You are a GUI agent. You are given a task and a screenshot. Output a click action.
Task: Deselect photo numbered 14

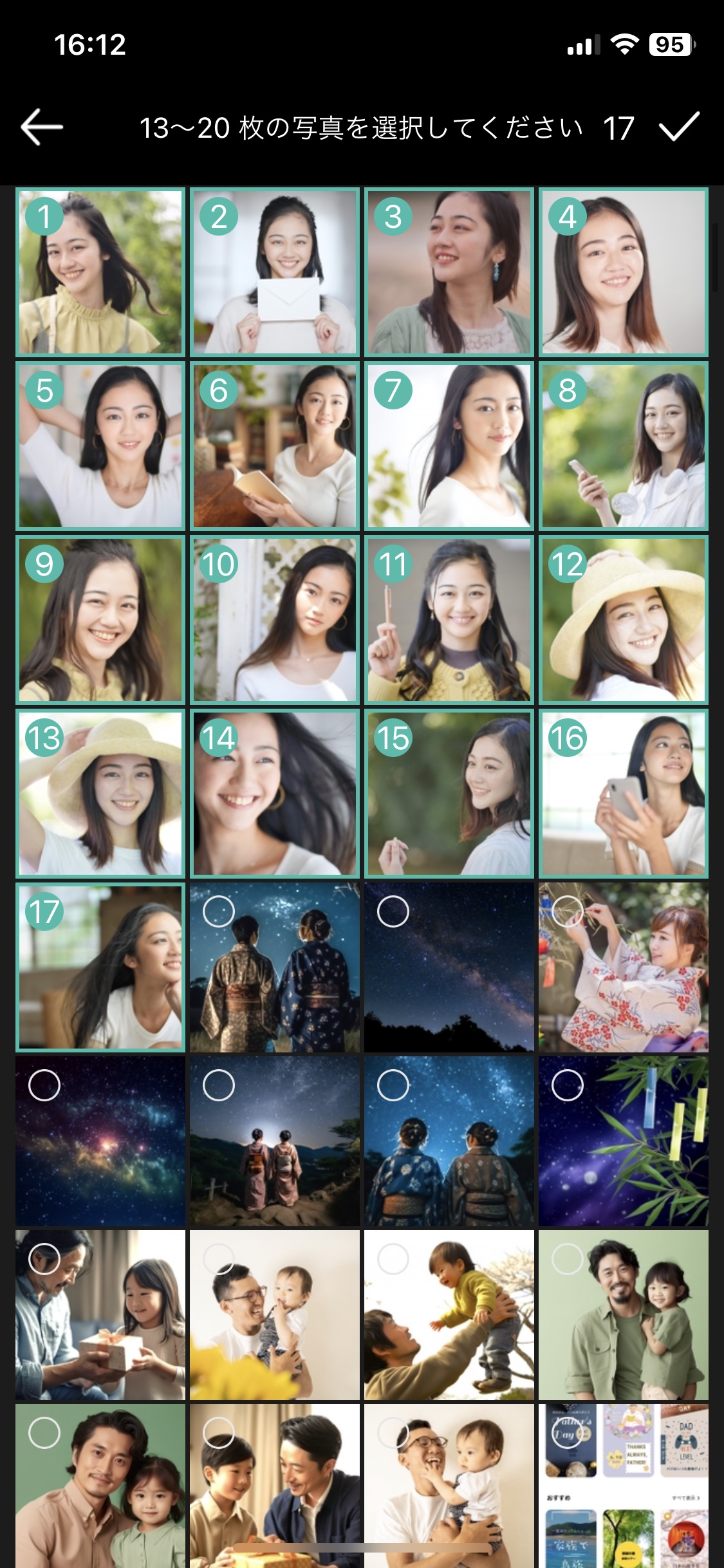[x=275, y=794]
